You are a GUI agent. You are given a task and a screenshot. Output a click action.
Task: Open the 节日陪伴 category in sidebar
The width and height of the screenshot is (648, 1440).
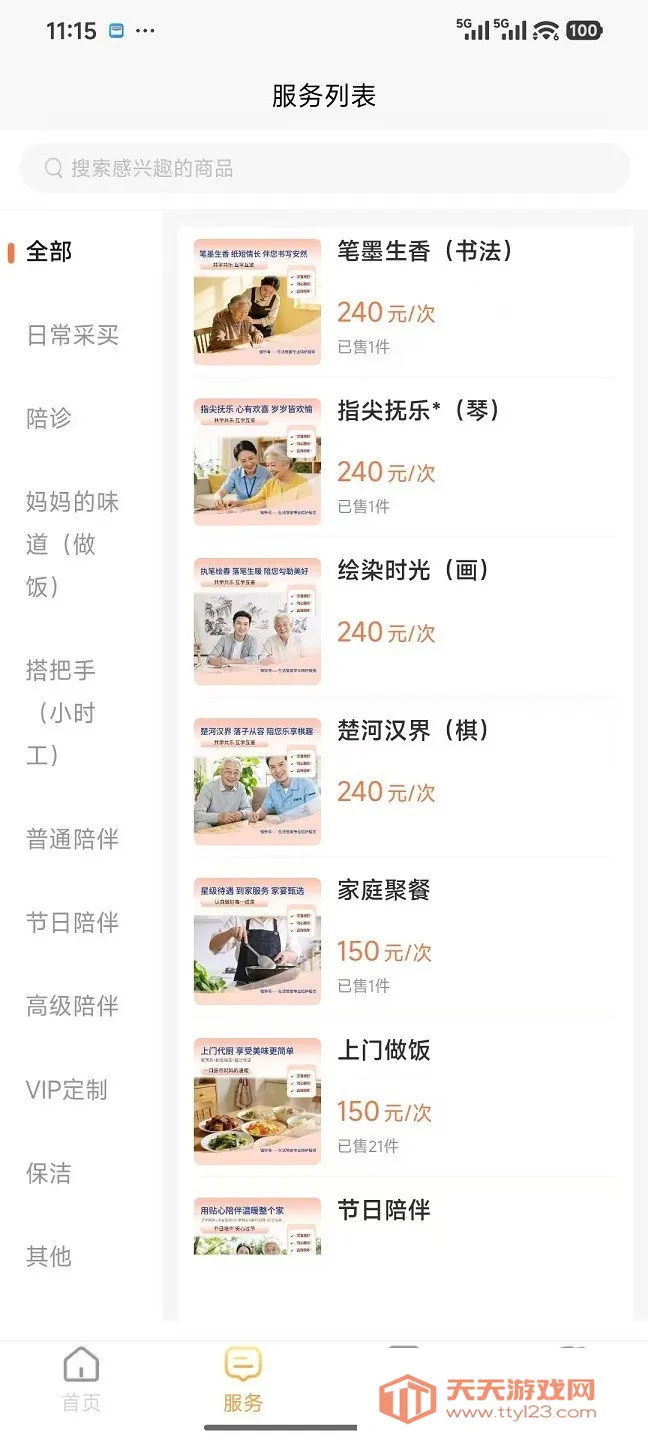73,922
